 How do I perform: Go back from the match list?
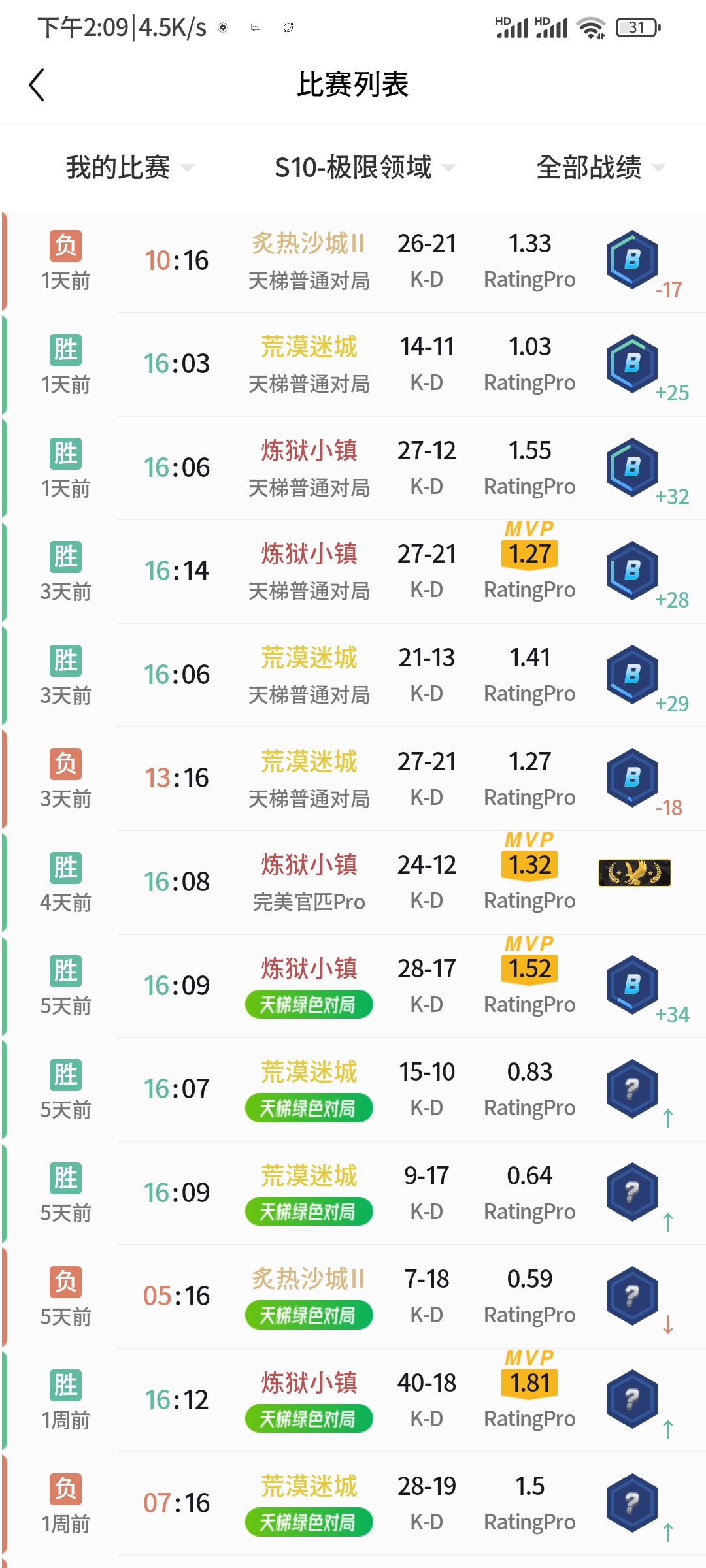coord(37,85)
